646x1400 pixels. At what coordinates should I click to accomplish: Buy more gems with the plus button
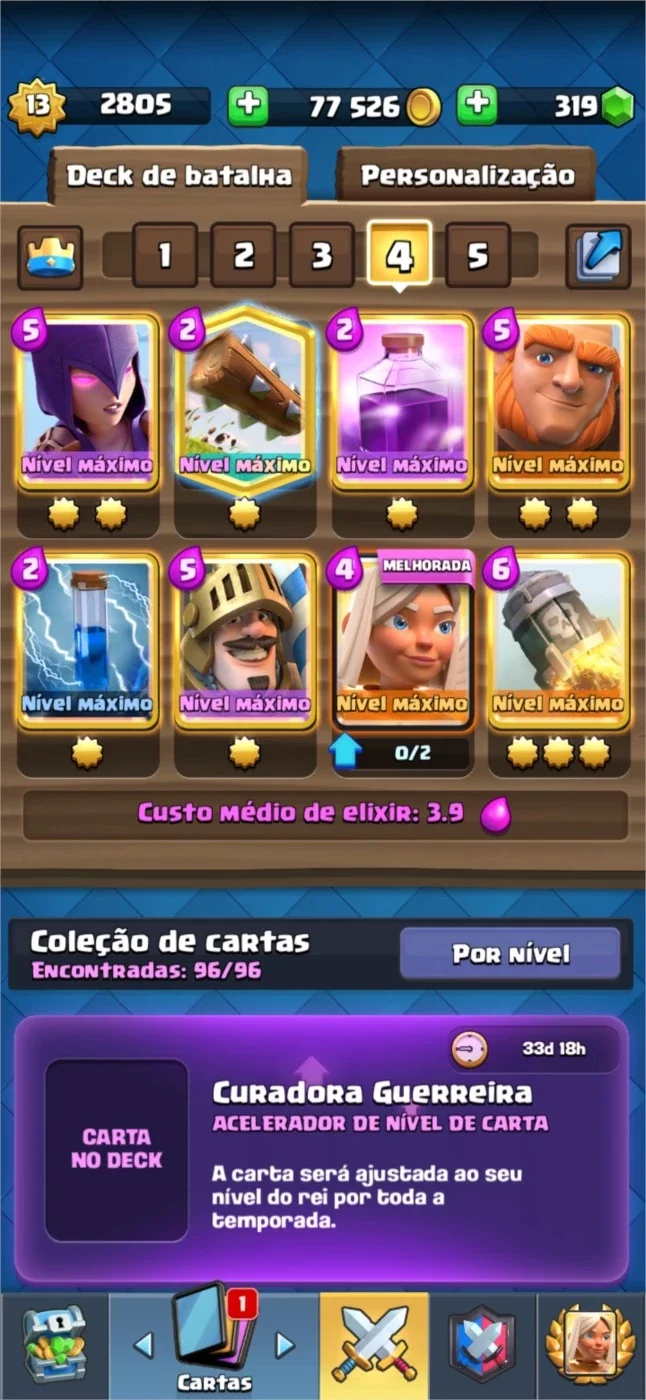(x=477, y=106)
